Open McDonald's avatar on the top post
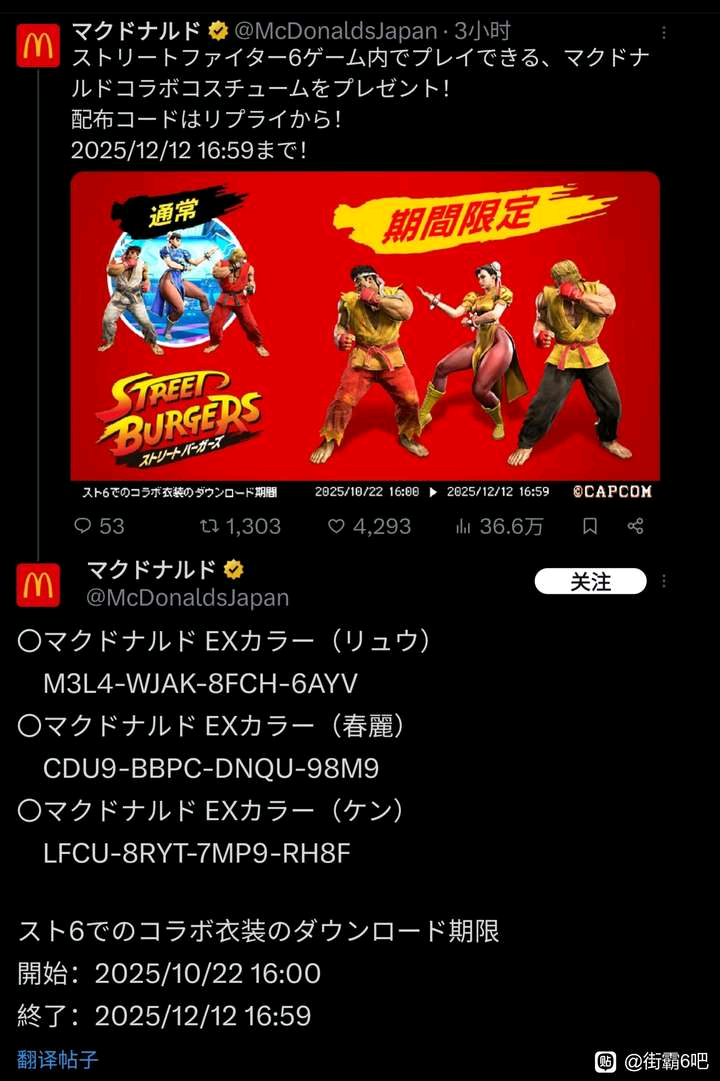720x1081 pixels. 38,46
